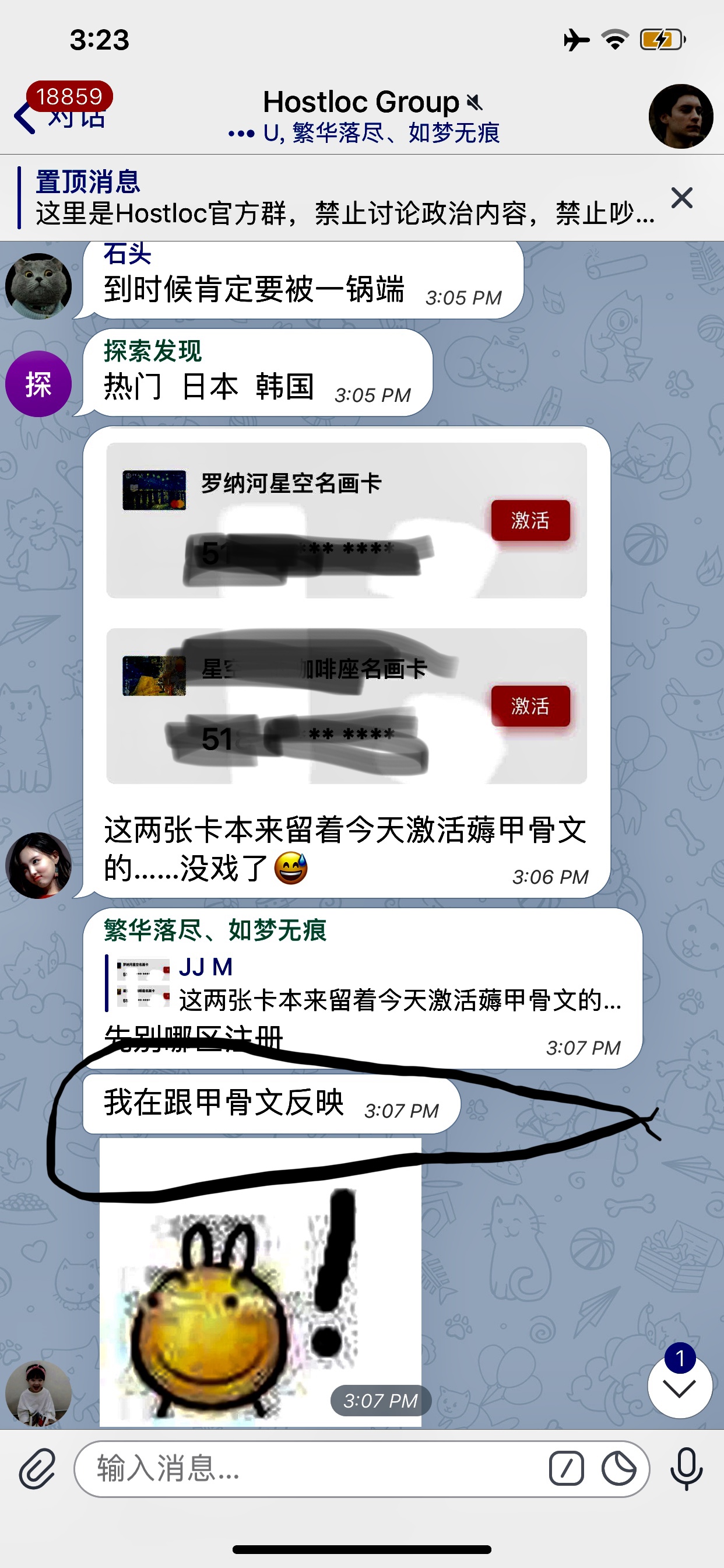Open JJ M's avatar beside the card message
This screenshot has width=724, height=1568.
click(x=38, y=865)
